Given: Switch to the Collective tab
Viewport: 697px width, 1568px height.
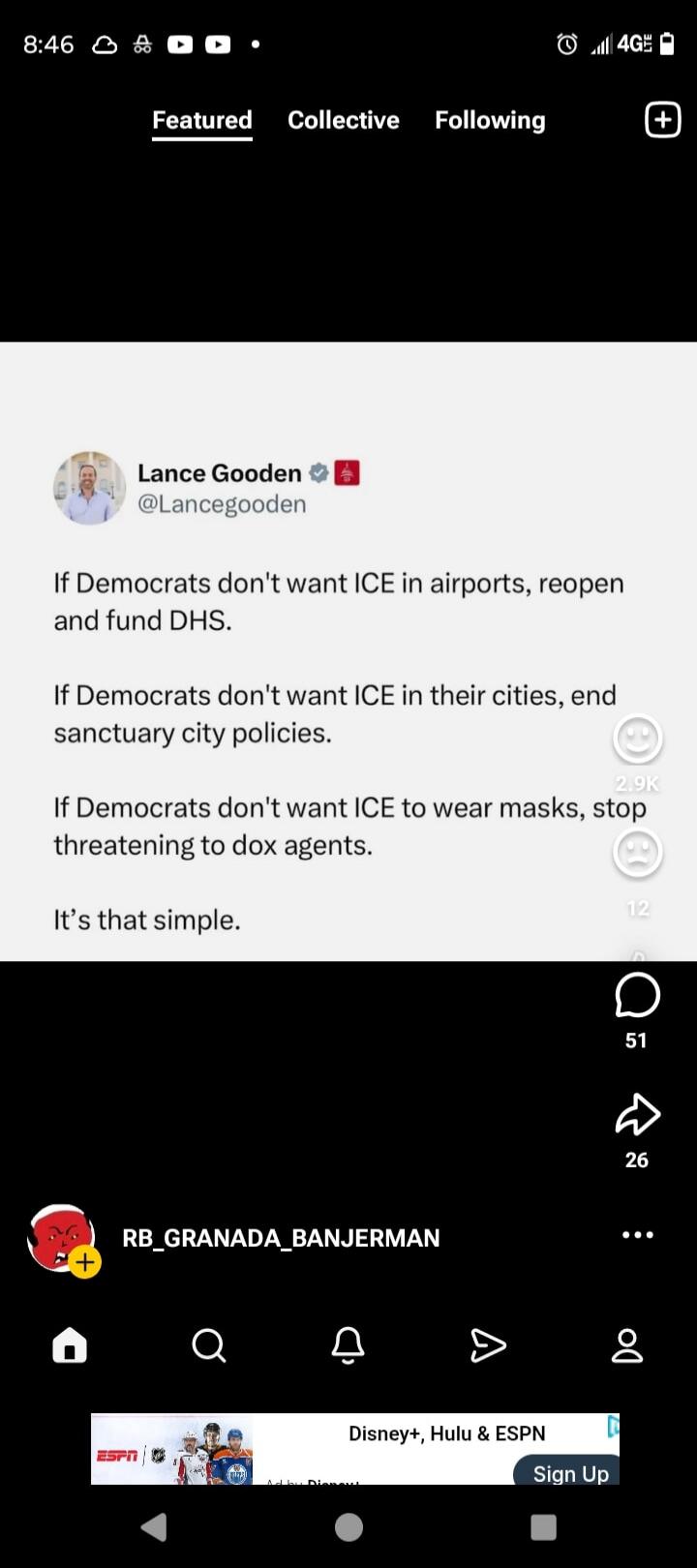Looking at the screenshot, I should coord(344,119).
